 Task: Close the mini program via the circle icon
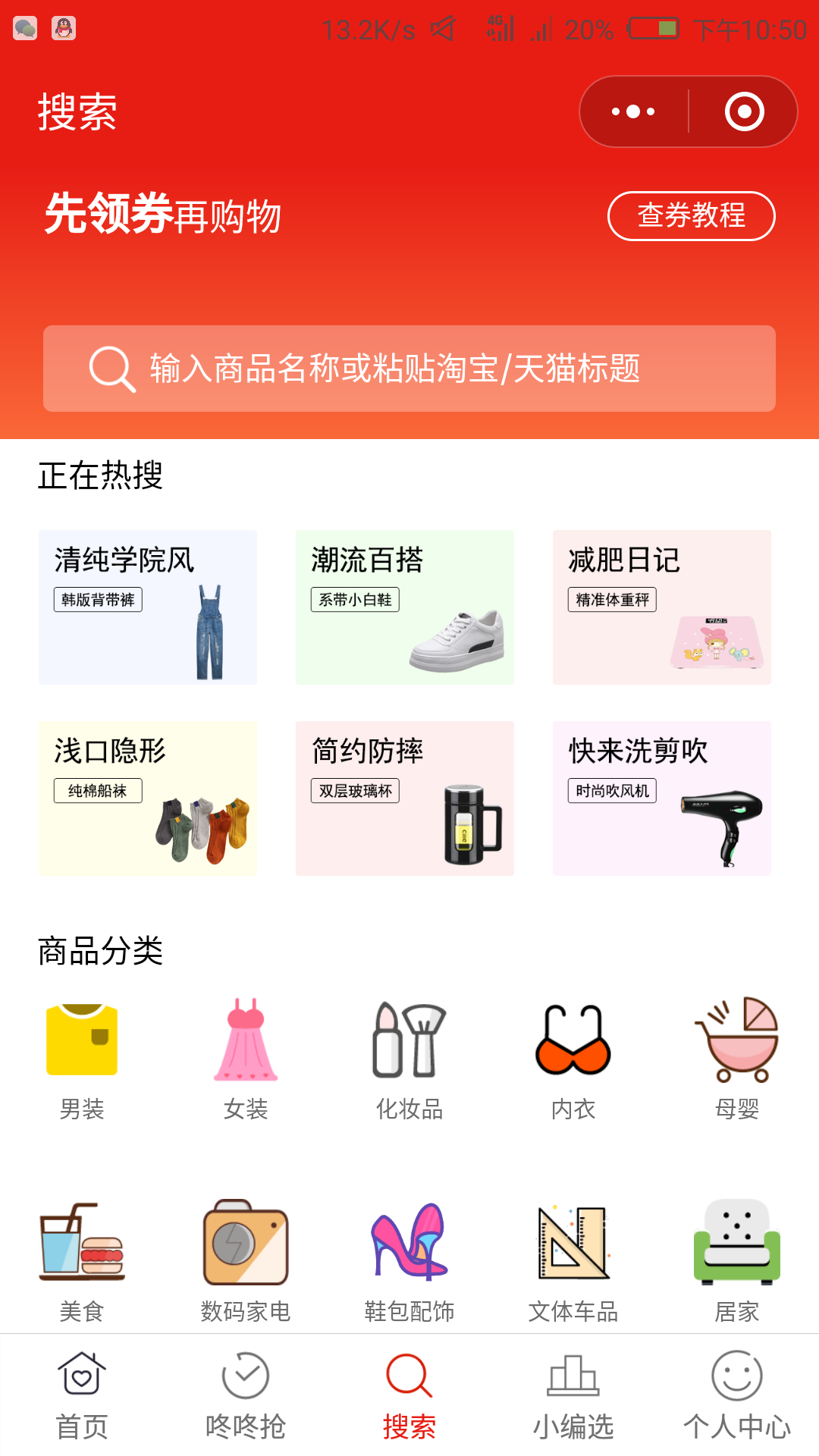tap(744, 111)
